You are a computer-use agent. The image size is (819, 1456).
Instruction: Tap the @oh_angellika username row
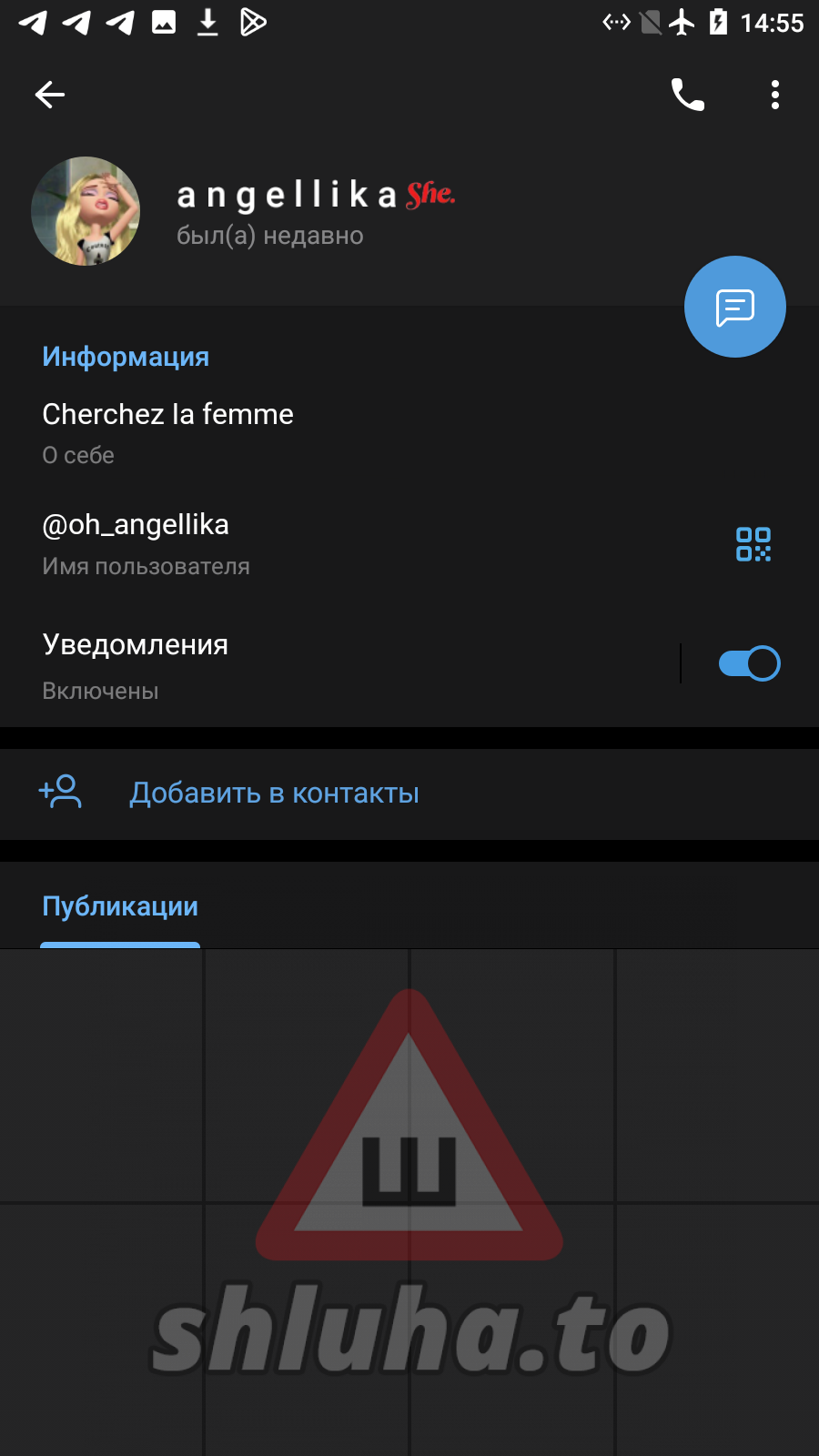click(273, 543)
